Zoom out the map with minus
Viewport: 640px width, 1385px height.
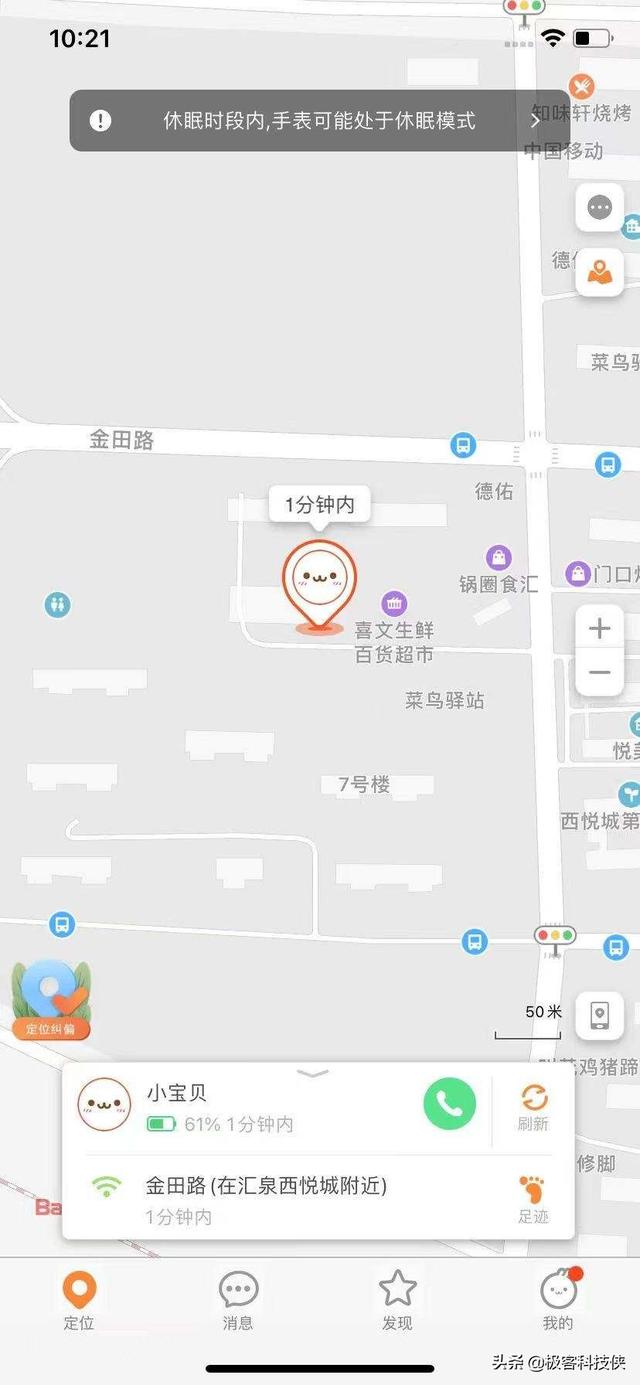point(600,673)
